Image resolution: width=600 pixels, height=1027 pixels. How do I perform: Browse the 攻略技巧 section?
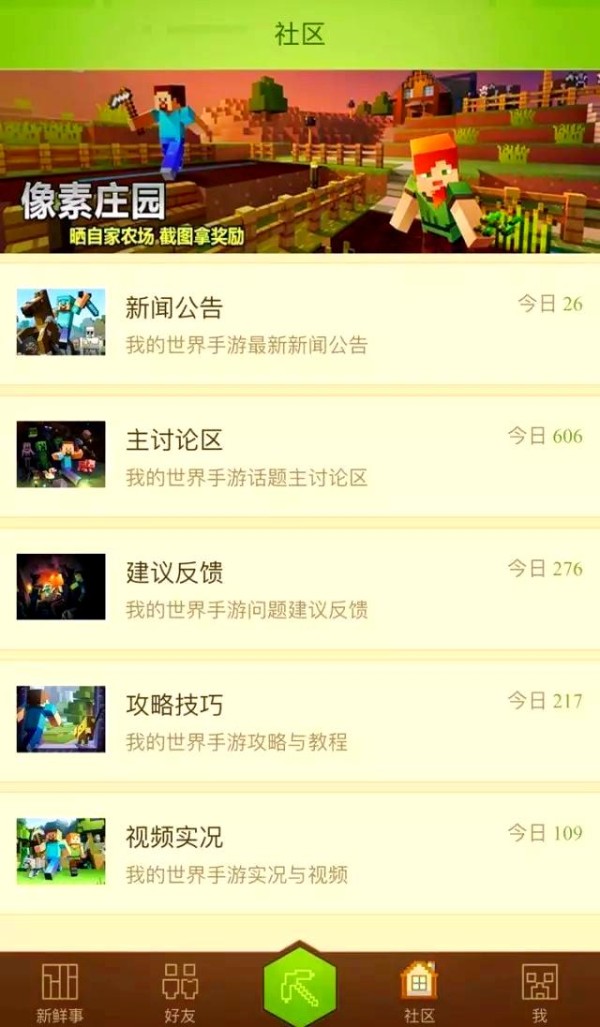(x=300, y=720)
